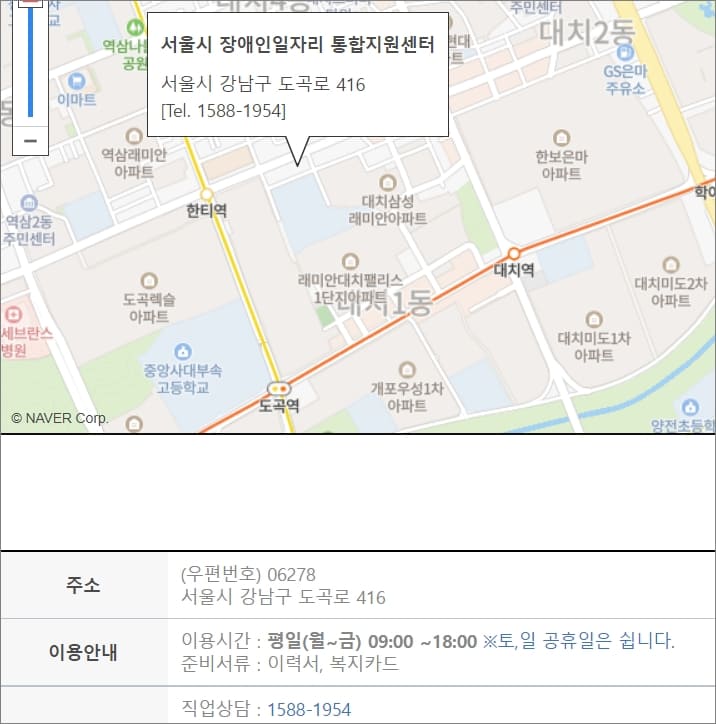Call job counseling number 1588-1954
The image size is (716, 724).
[x=309, y=710]
